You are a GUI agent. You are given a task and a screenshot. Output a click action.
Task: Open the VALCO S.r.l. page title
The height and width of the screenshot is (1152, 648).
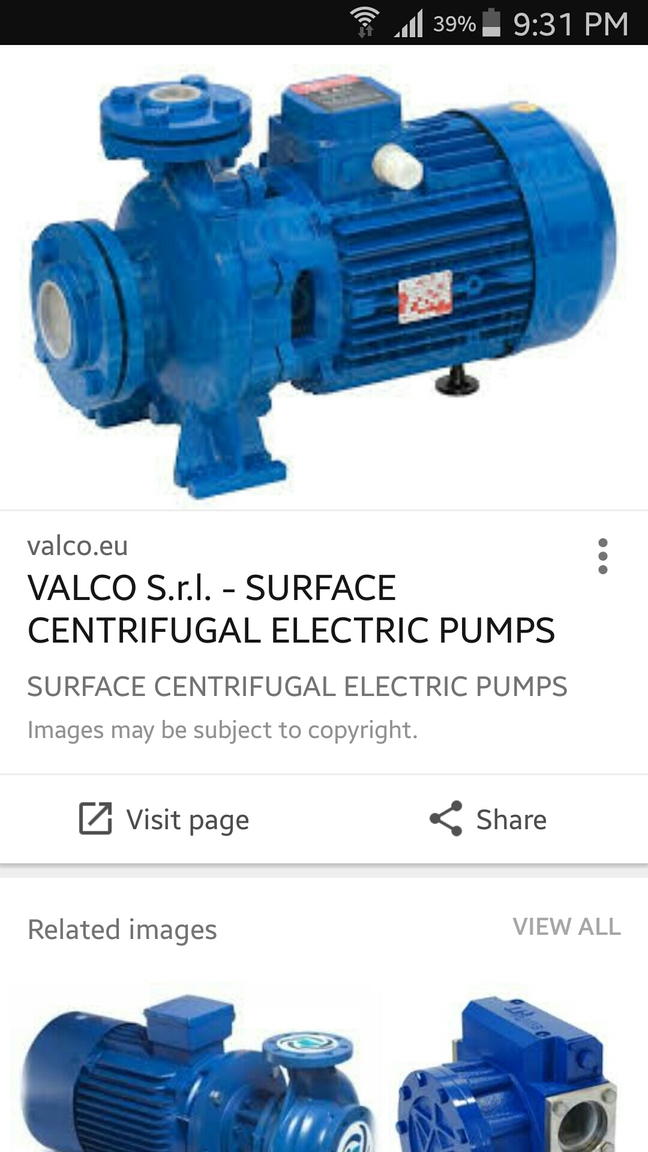click(x=290, y=609)
